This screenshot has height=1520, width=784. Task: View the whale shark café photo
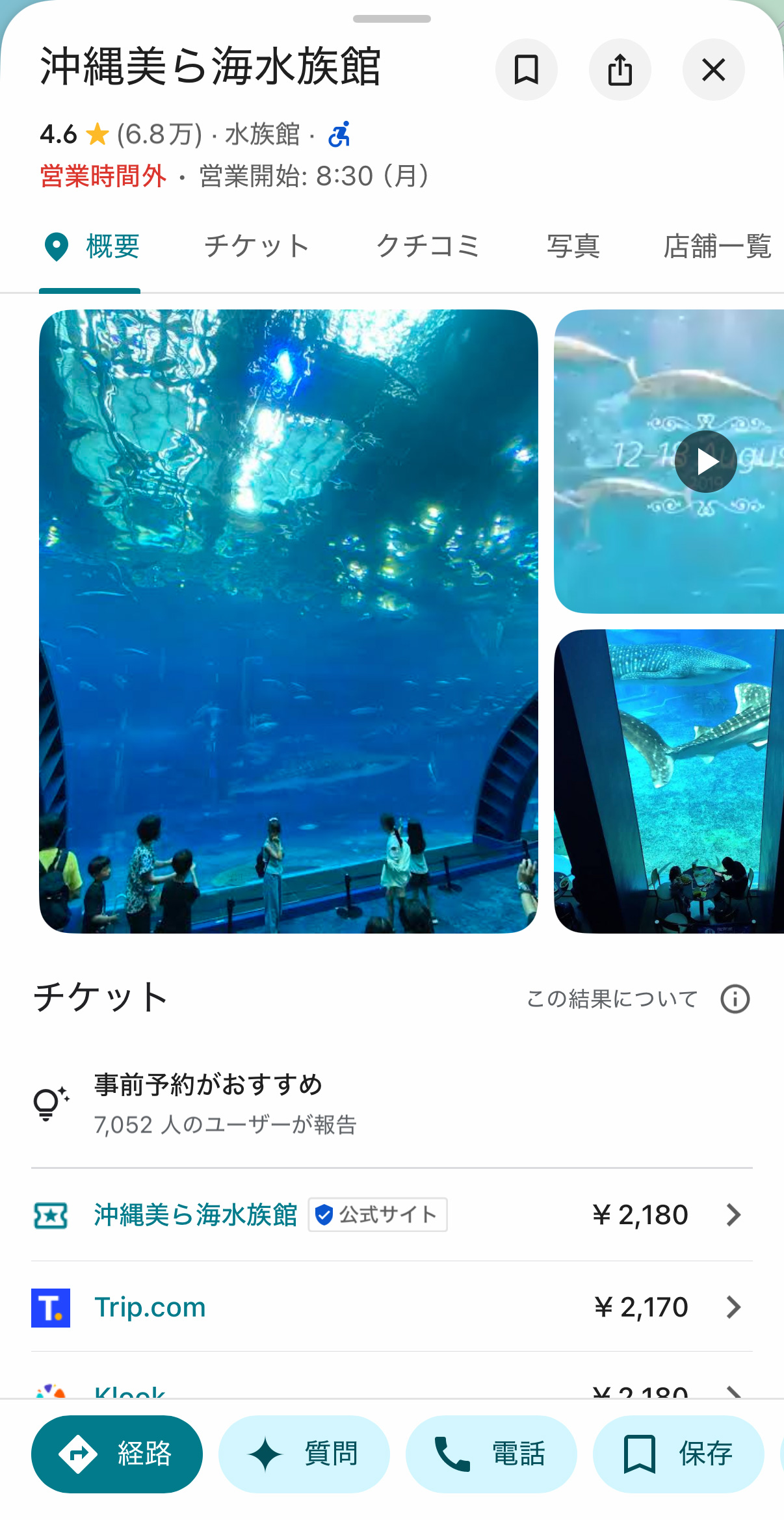pyautogui.click(x=670, y=780)
